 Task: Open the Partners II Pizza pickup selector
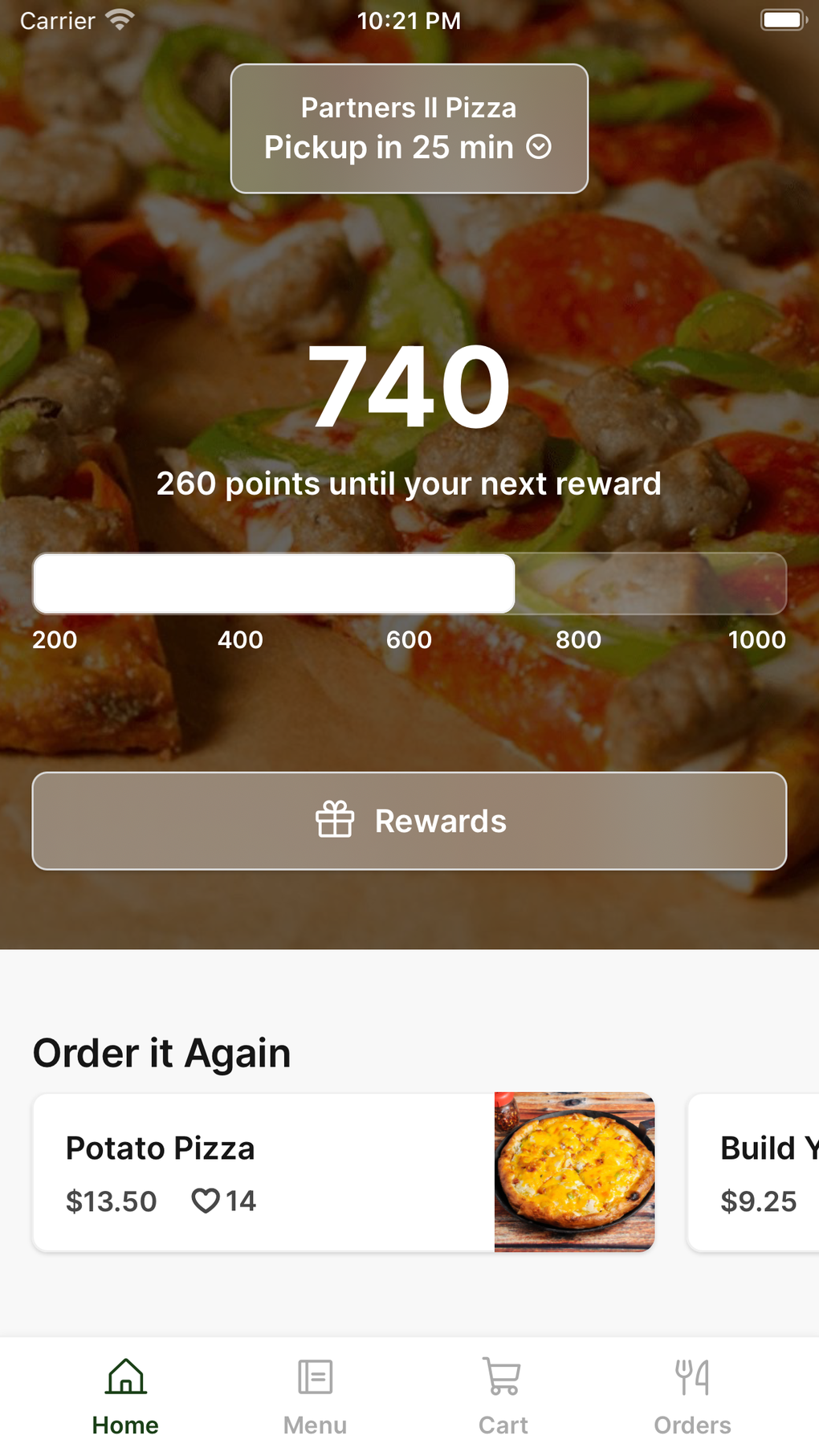coord(409,128)
